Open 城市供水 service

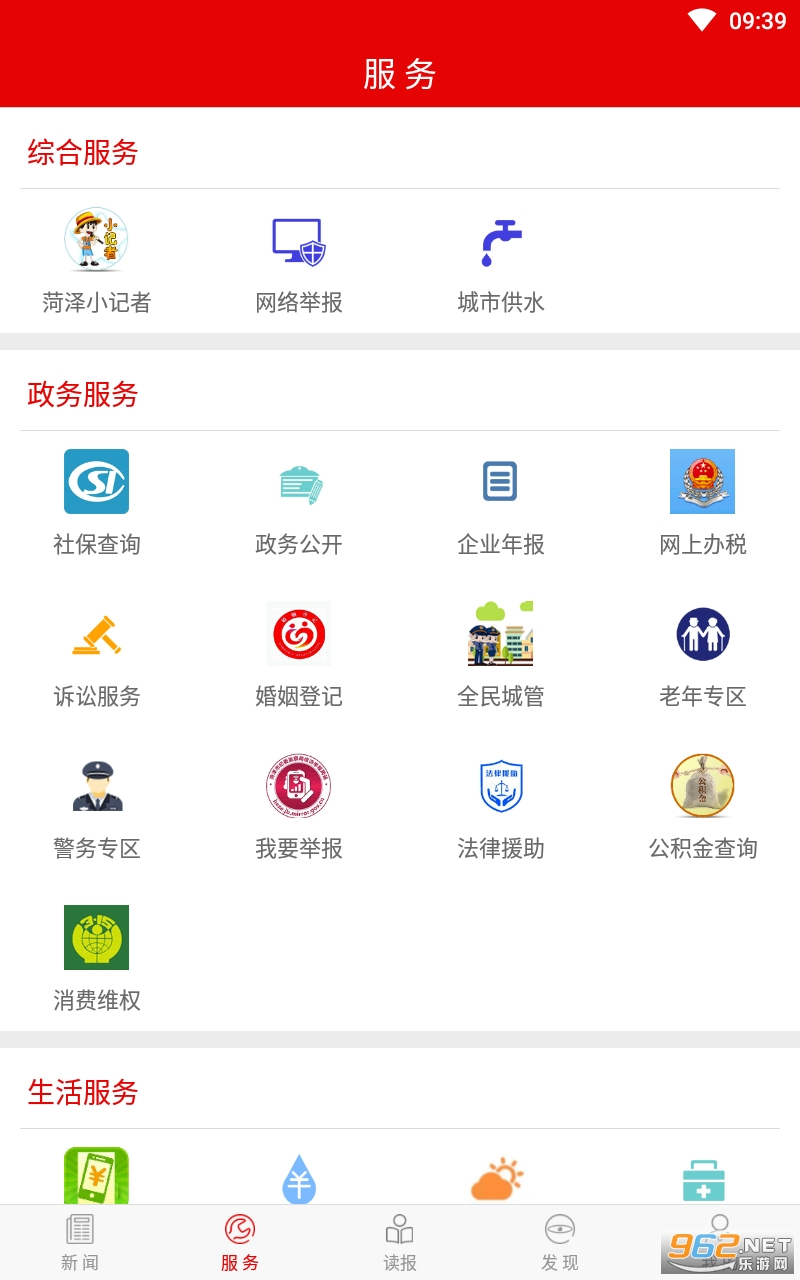coord(500,241)
